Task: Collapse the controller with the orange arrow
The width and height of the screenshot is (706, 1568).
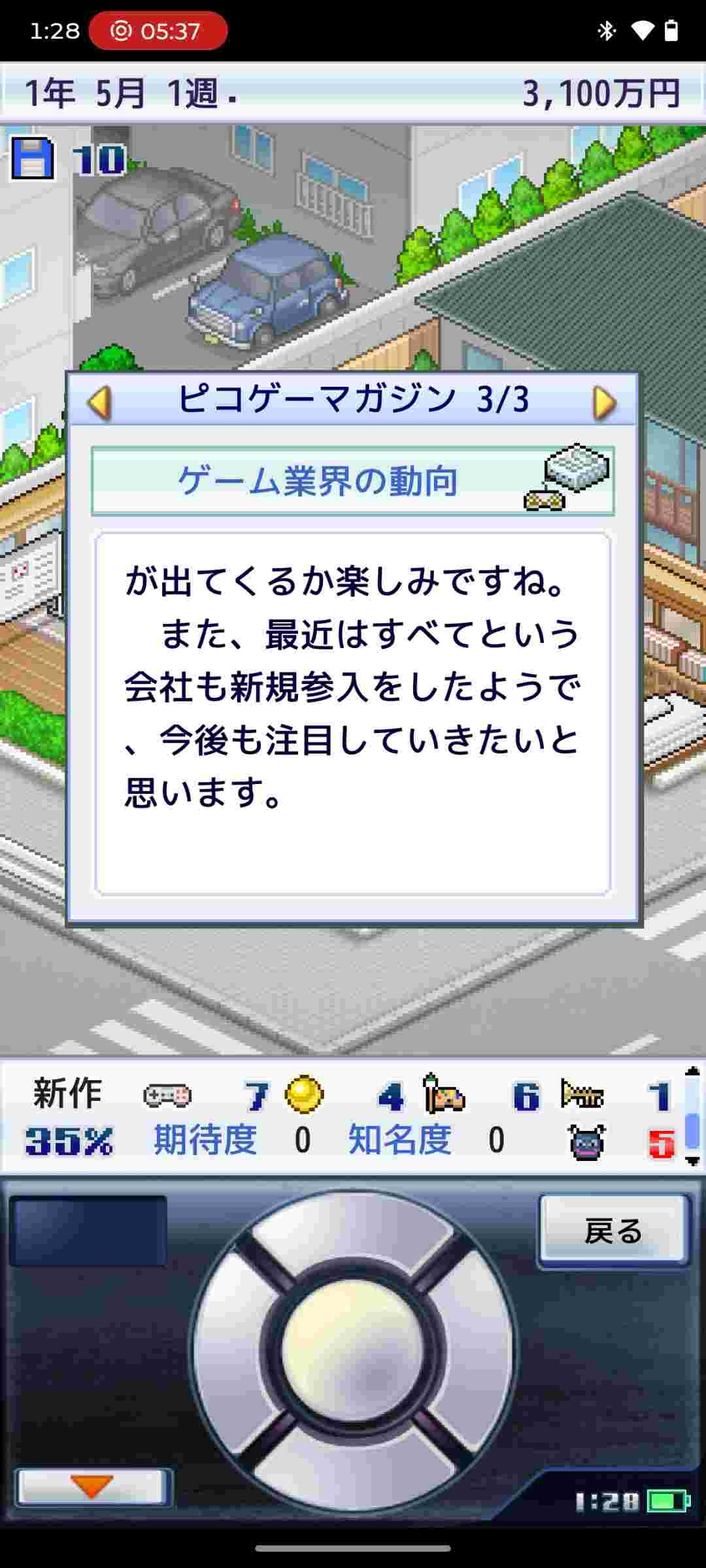Action: (x=92, y=1488)
